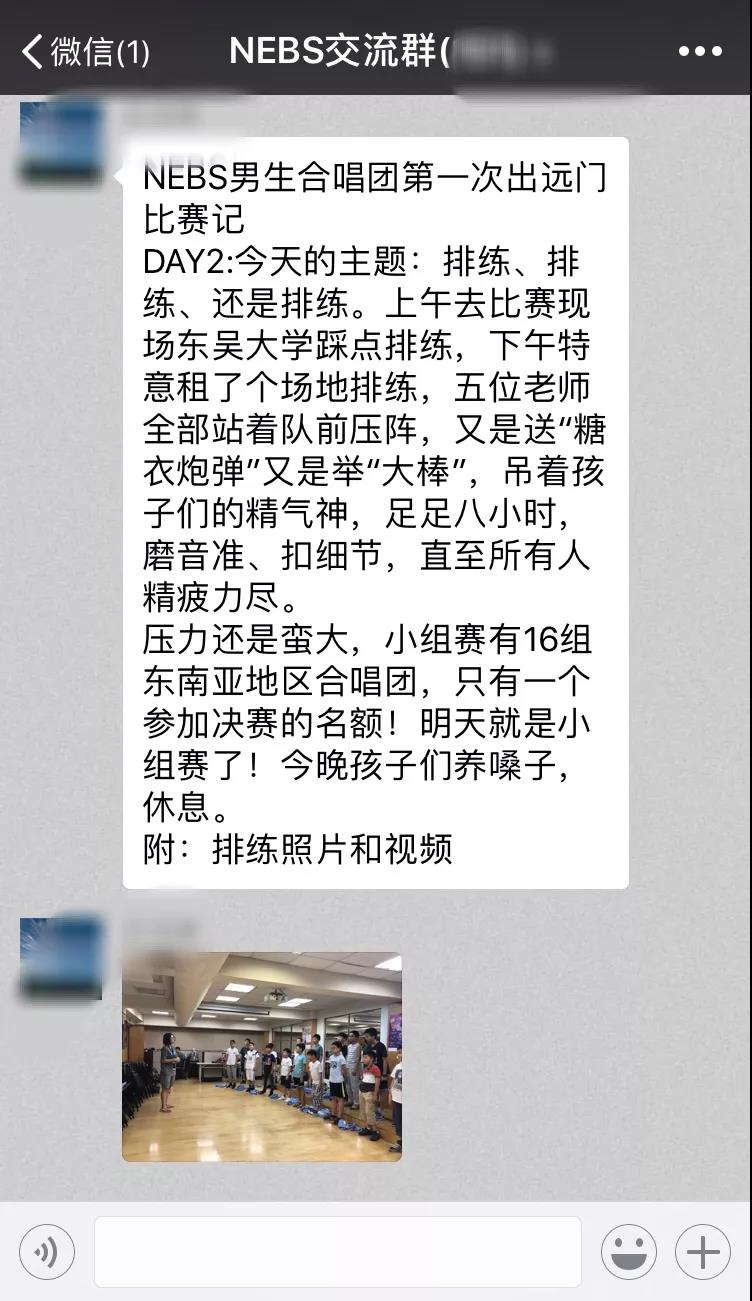This screenshot has height=1301, width=752.
Task: Open the emoji sticker panel
Action: click(629, 1251)
